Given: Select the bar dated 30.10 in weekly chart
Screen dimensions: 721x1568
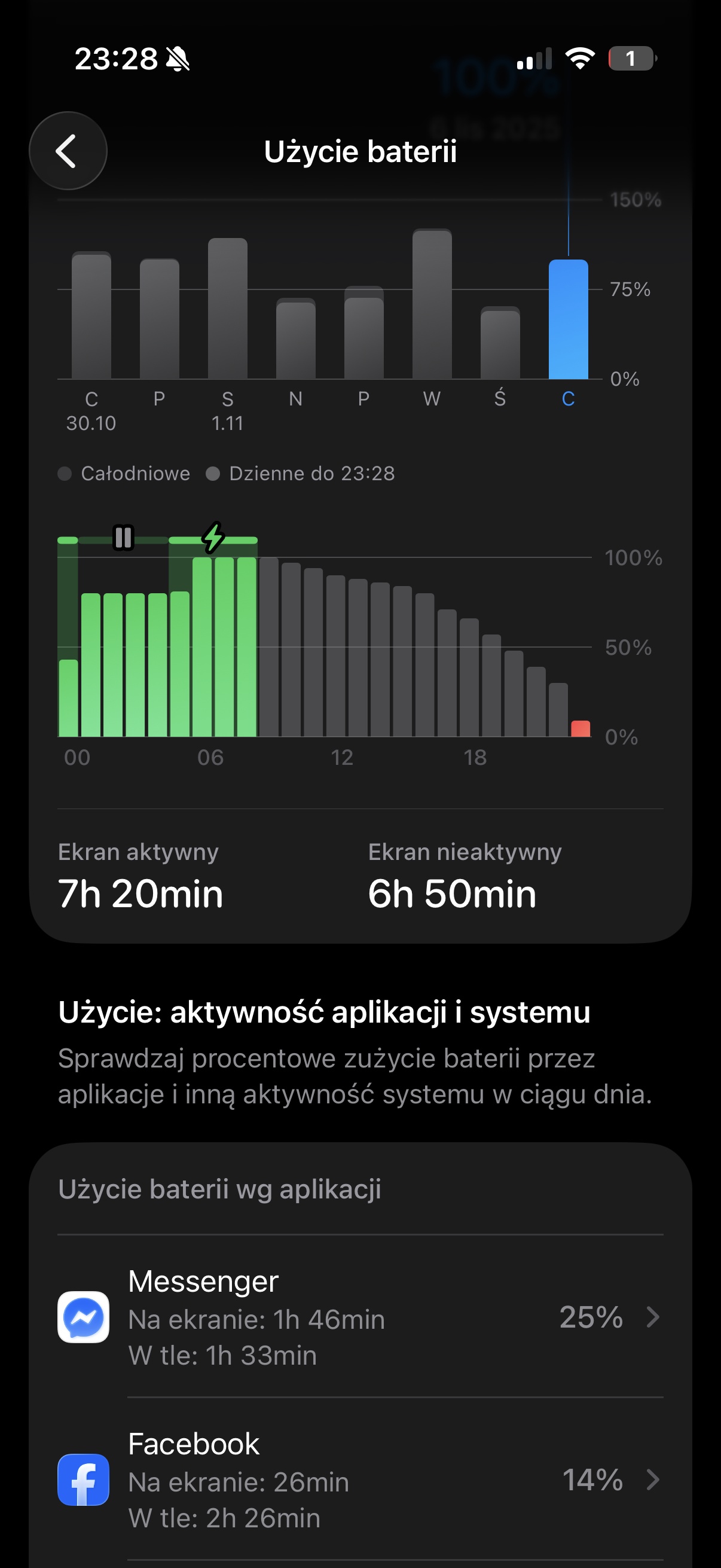Looking at the screenshot, I should click(91, 316).
